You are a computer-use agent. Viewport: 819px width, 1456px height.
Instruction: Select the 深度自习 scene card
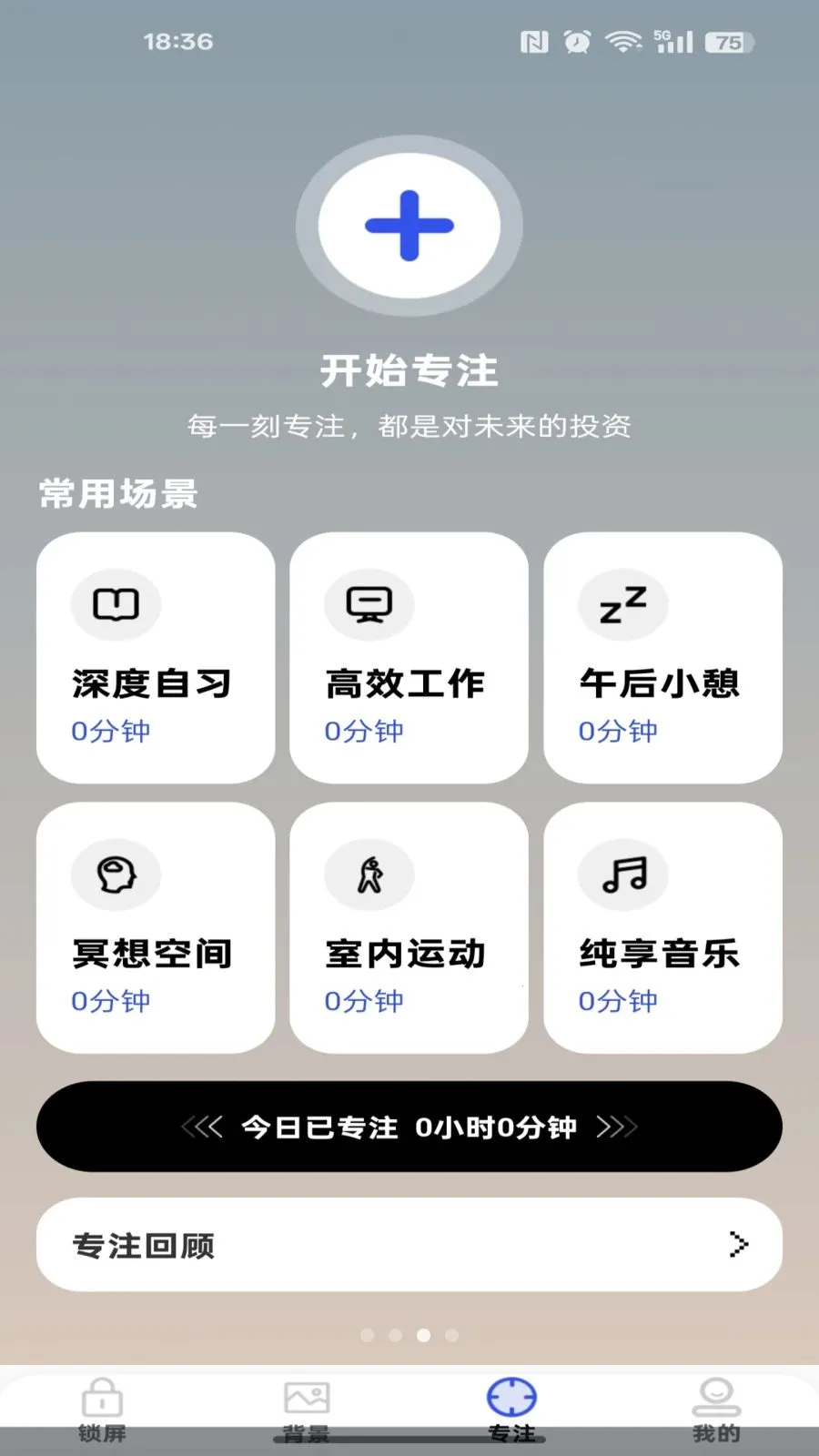155,655
